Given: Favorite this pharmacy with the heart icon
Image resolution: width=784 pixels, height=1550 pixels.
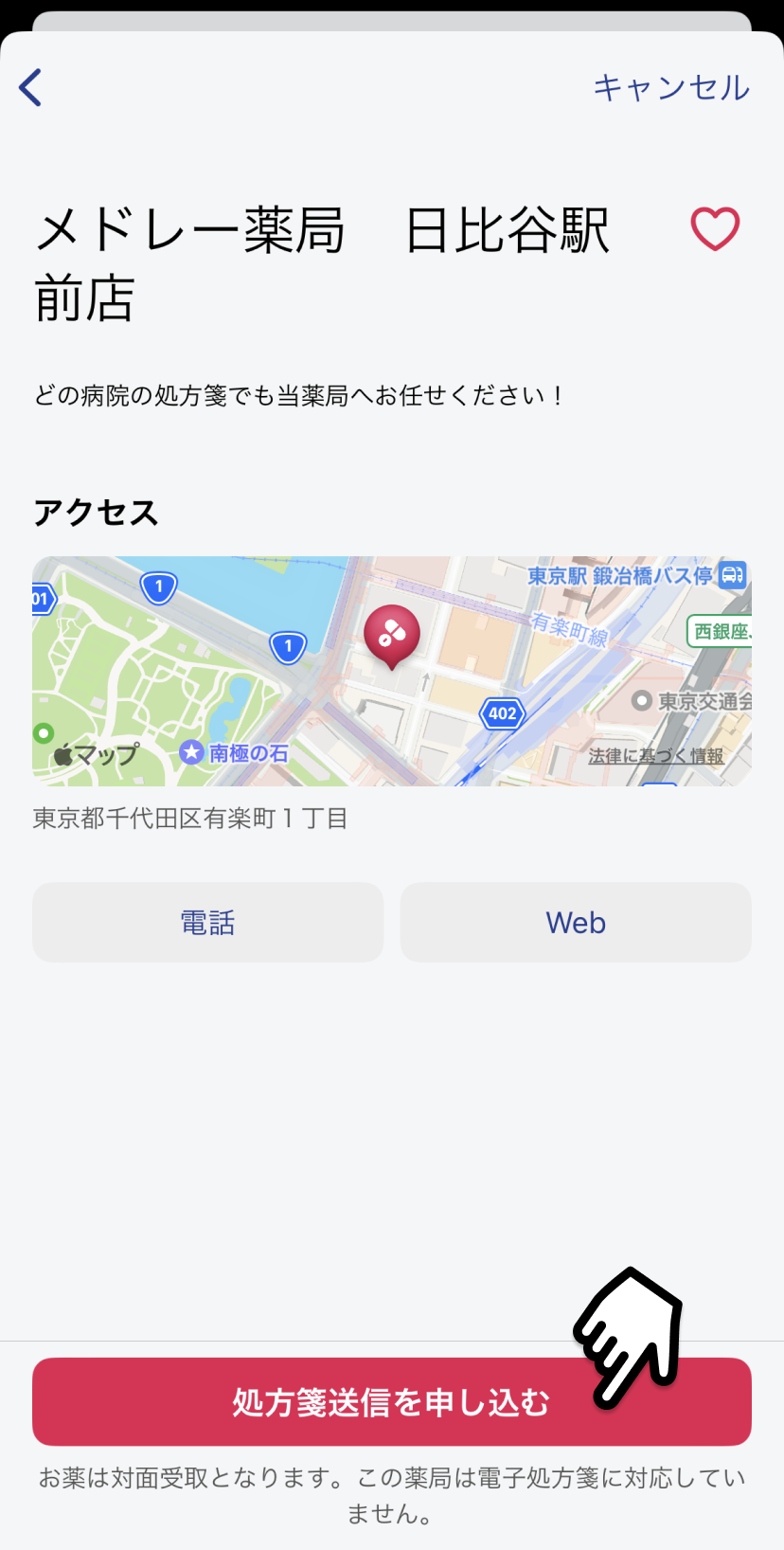Looking at the screenshot, I should (715, 228).
